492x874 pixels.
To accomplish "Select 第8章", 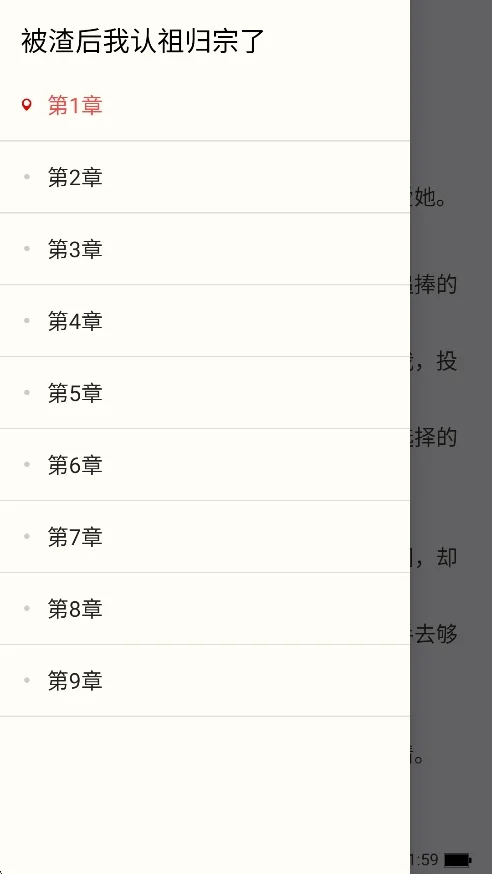I will click(x=204, y=609).
